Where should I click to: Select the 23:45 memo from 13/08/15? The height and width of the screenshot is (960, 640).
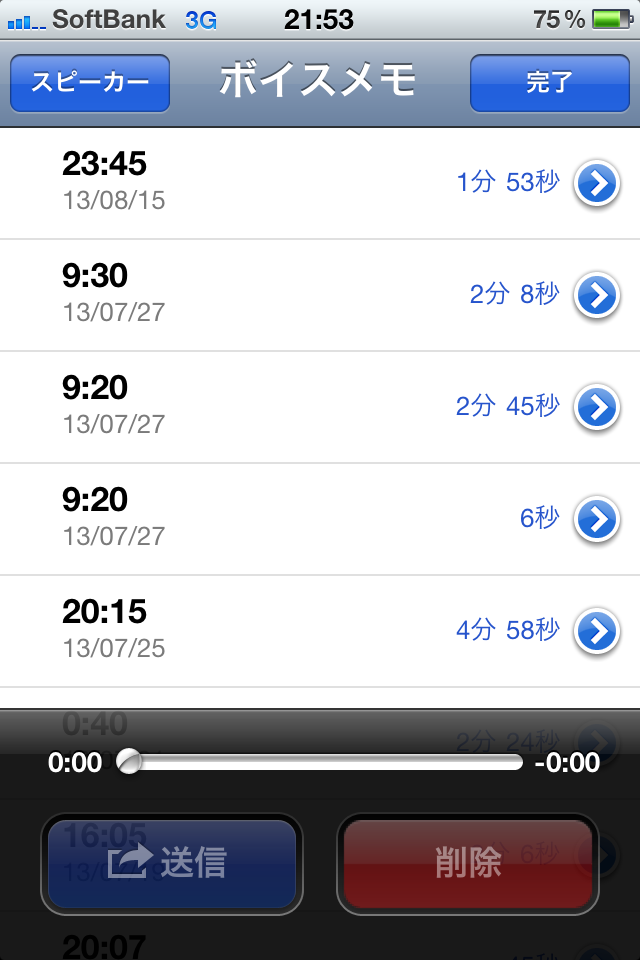pyautogui.click(x=250, y=183)
